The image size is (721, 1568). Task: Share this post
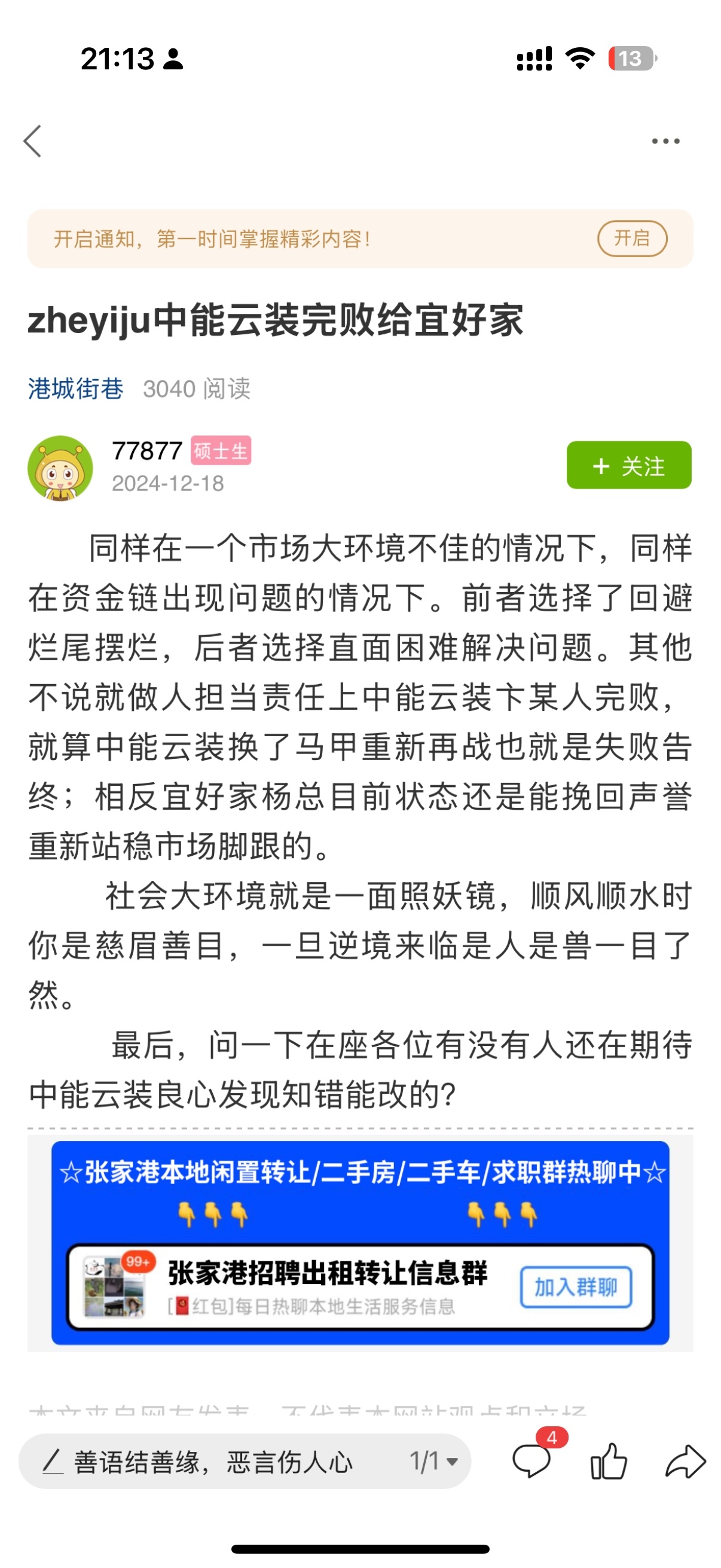(x=685, y=1462)
